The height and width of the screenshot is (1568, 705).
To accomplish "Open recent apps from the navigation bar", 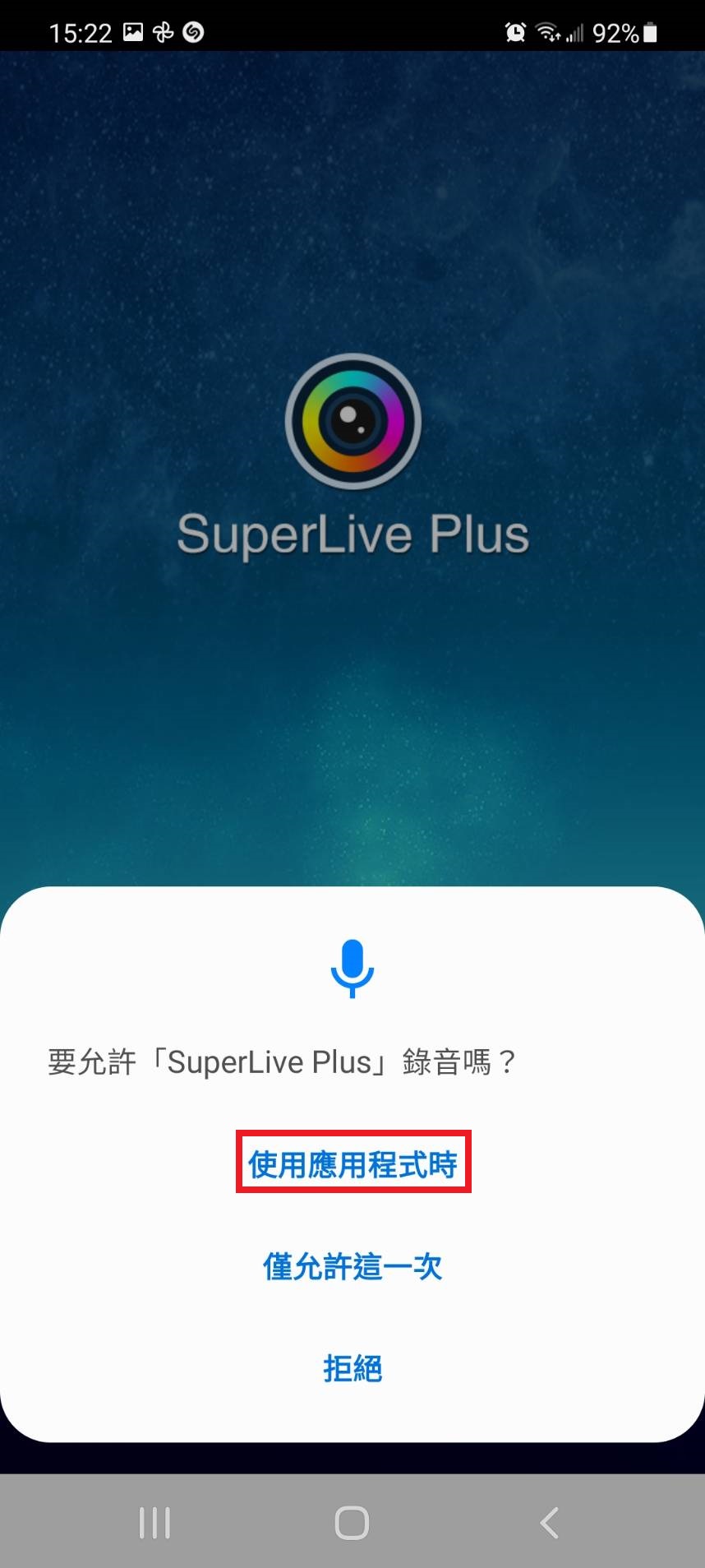I will 154,1523.
